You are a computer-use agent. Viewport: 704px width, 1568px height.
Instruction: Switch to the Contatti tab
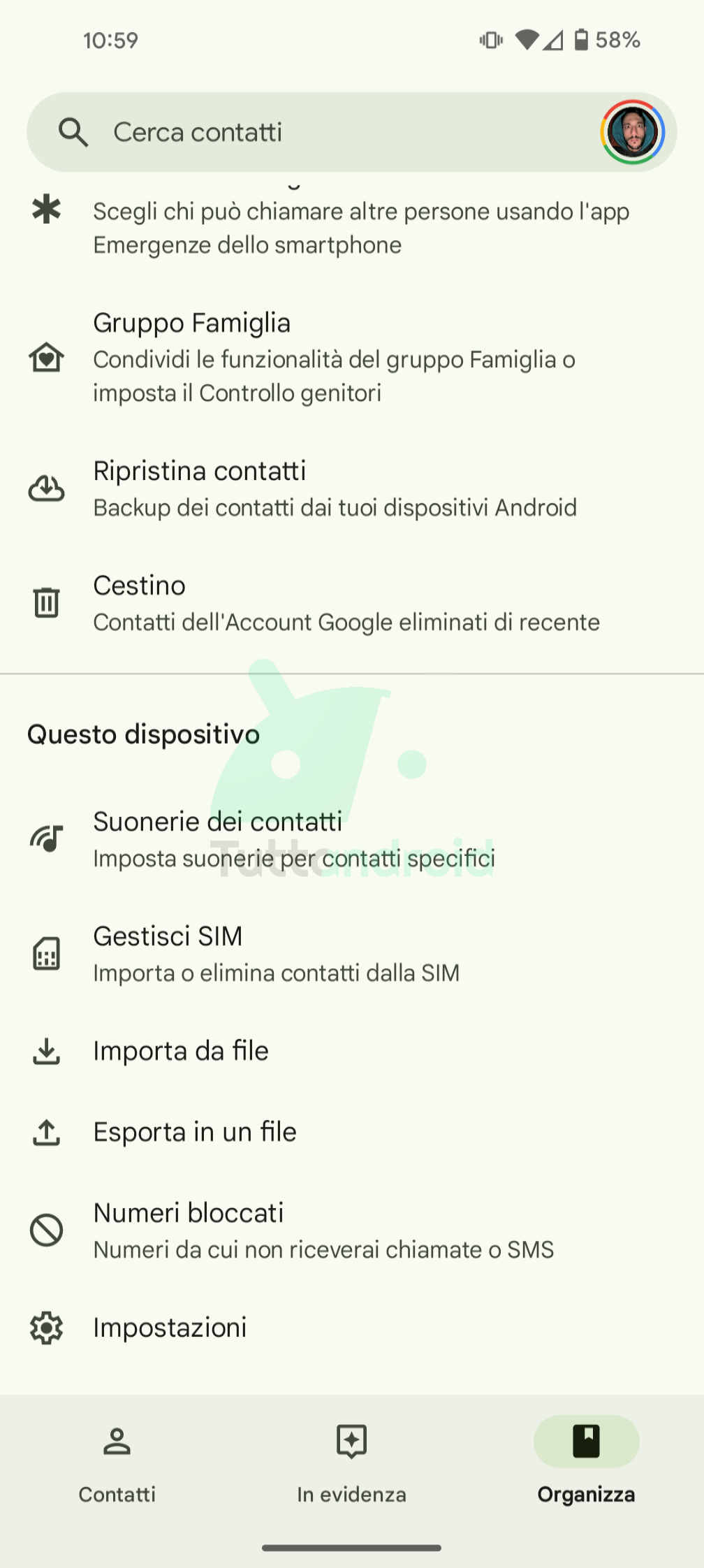[117, 1464]
